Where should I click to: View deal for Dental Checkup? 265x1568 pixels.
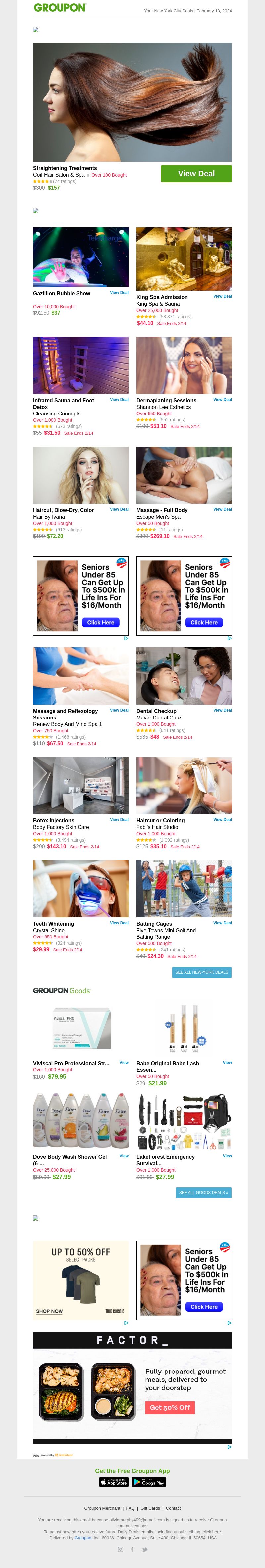(x=222, y=710)
